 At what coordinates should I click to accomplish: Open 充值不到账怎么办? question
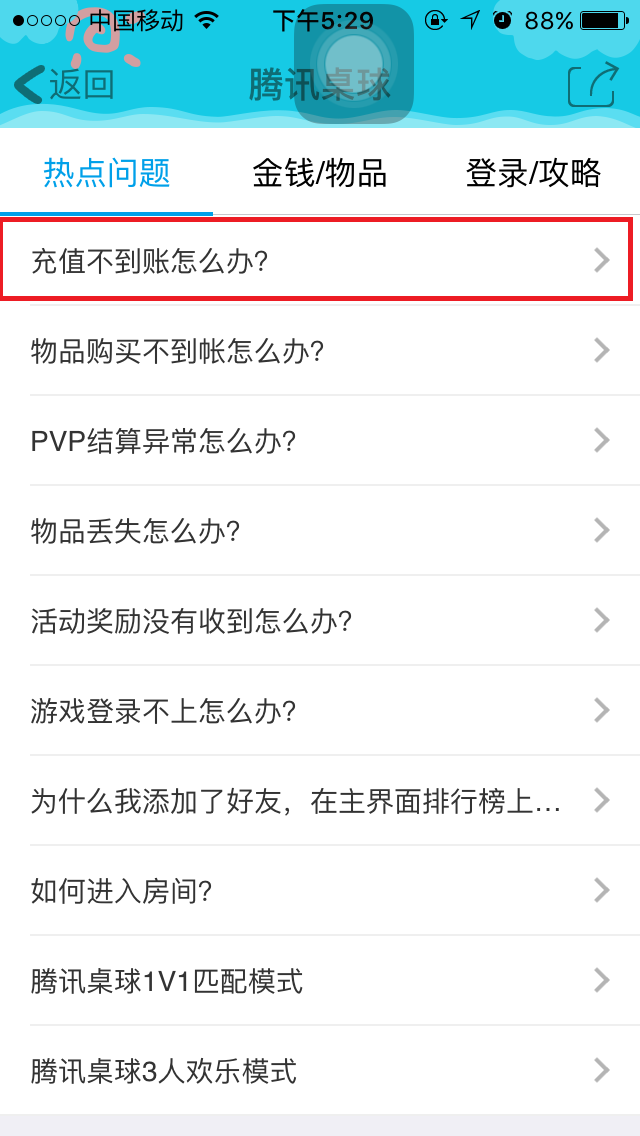coord(320,260)
